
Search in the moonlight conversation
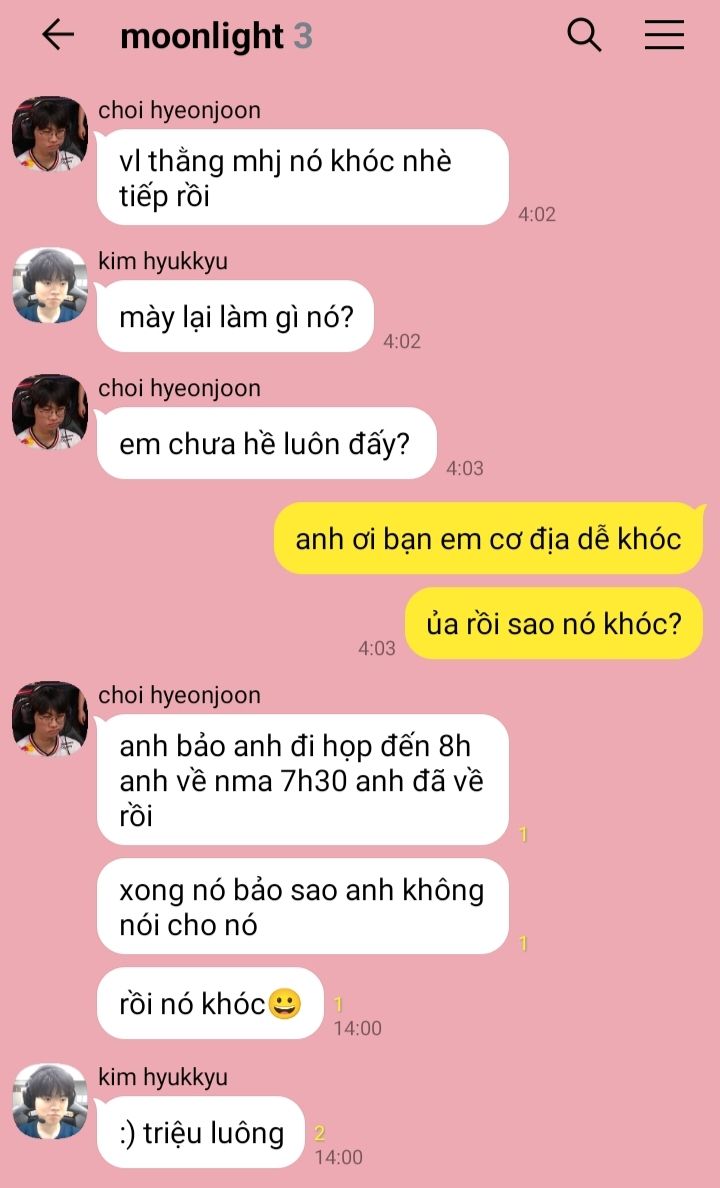tap(584, 36)
